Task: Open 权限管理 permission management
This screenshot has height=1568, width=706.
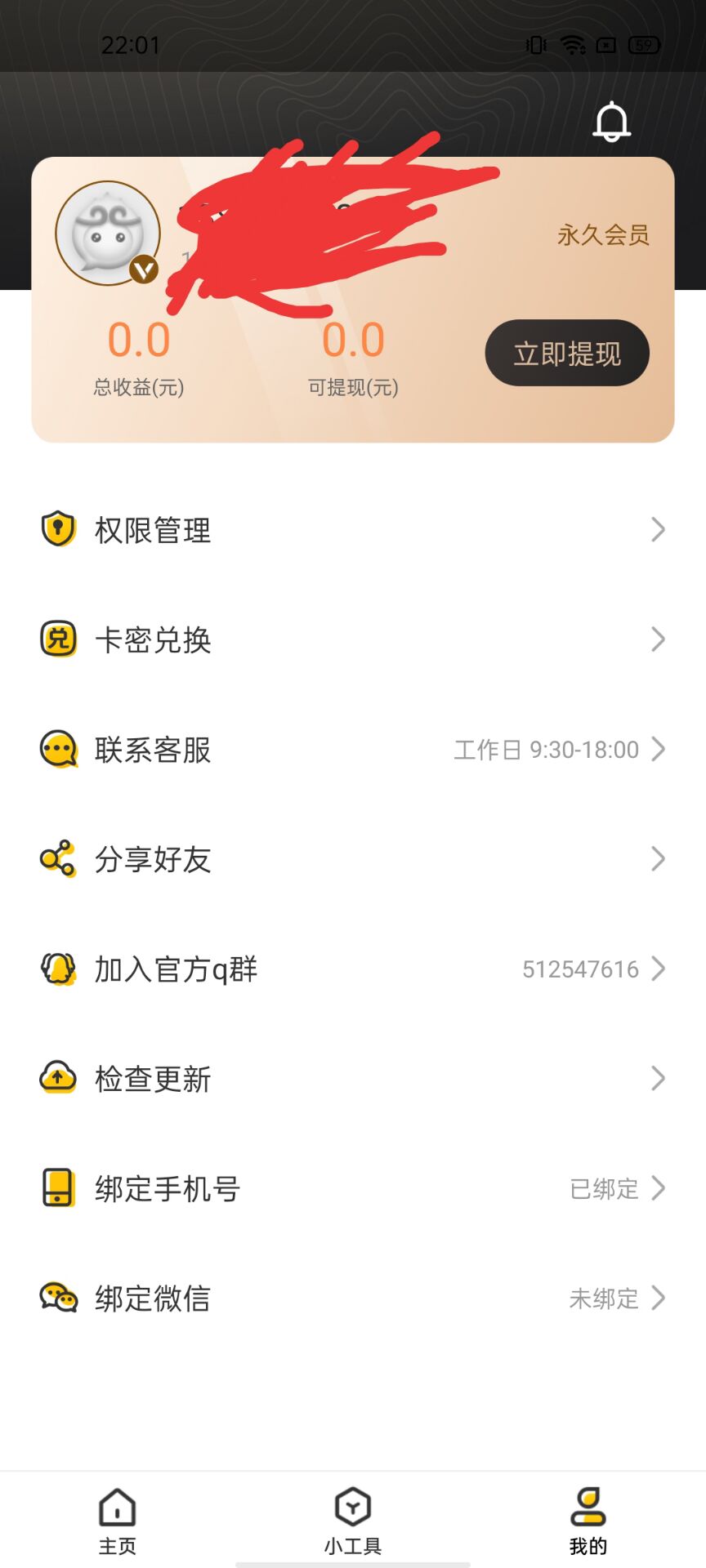Action: point(353,530)
